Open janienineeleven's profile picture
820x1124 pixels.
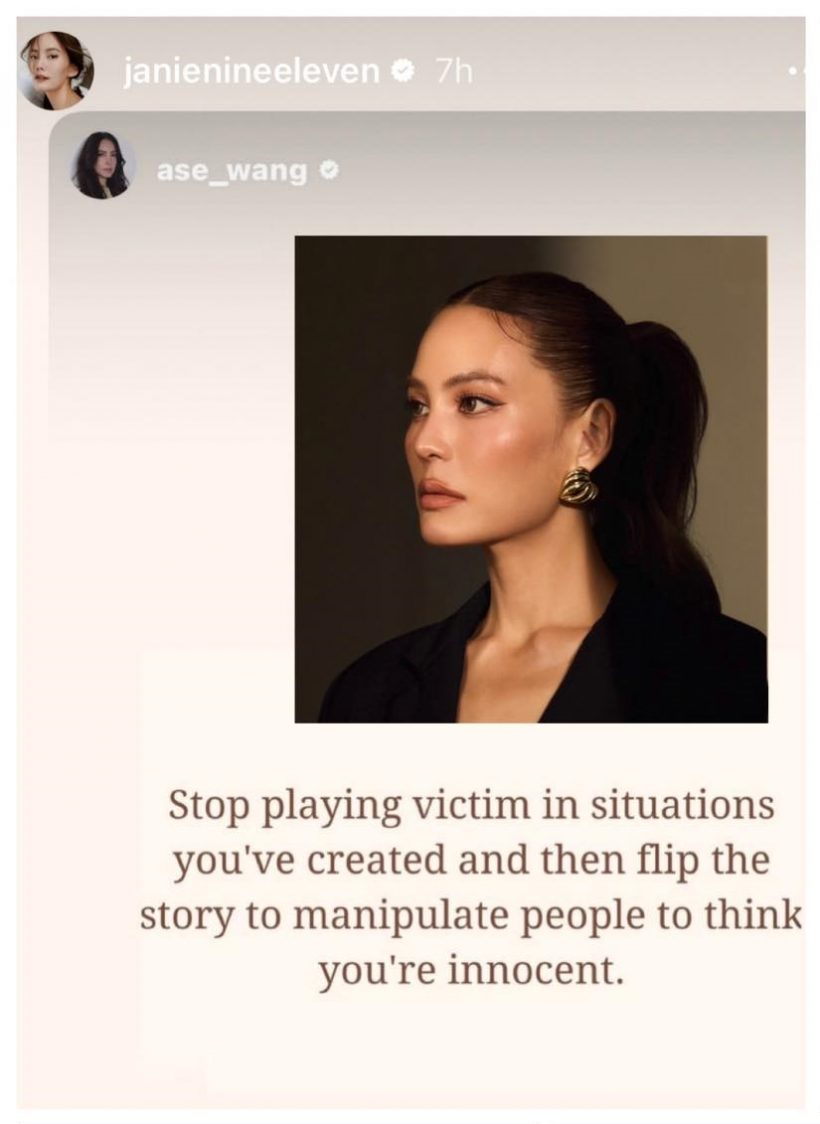56,70
